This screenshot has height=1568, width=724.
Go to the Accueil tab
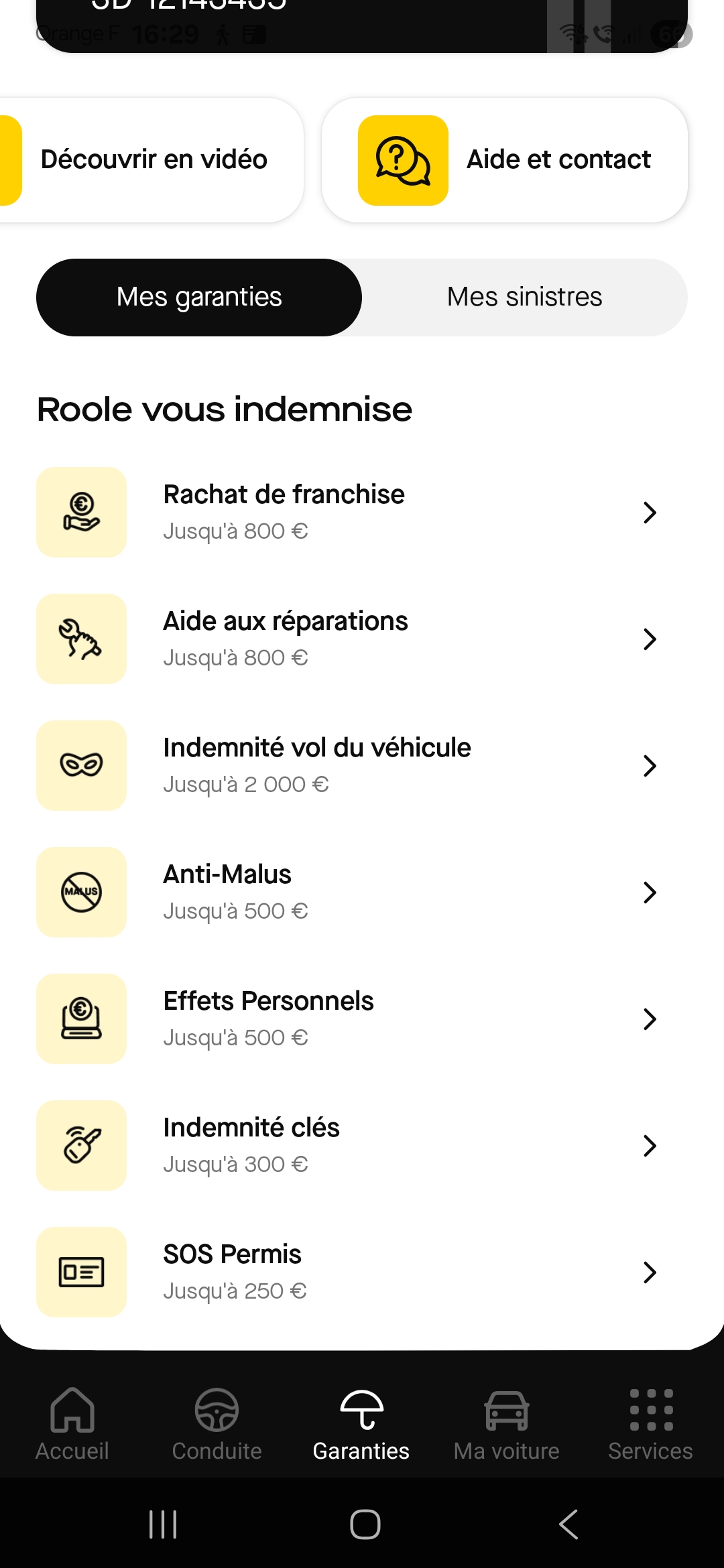pos(72,1425)
